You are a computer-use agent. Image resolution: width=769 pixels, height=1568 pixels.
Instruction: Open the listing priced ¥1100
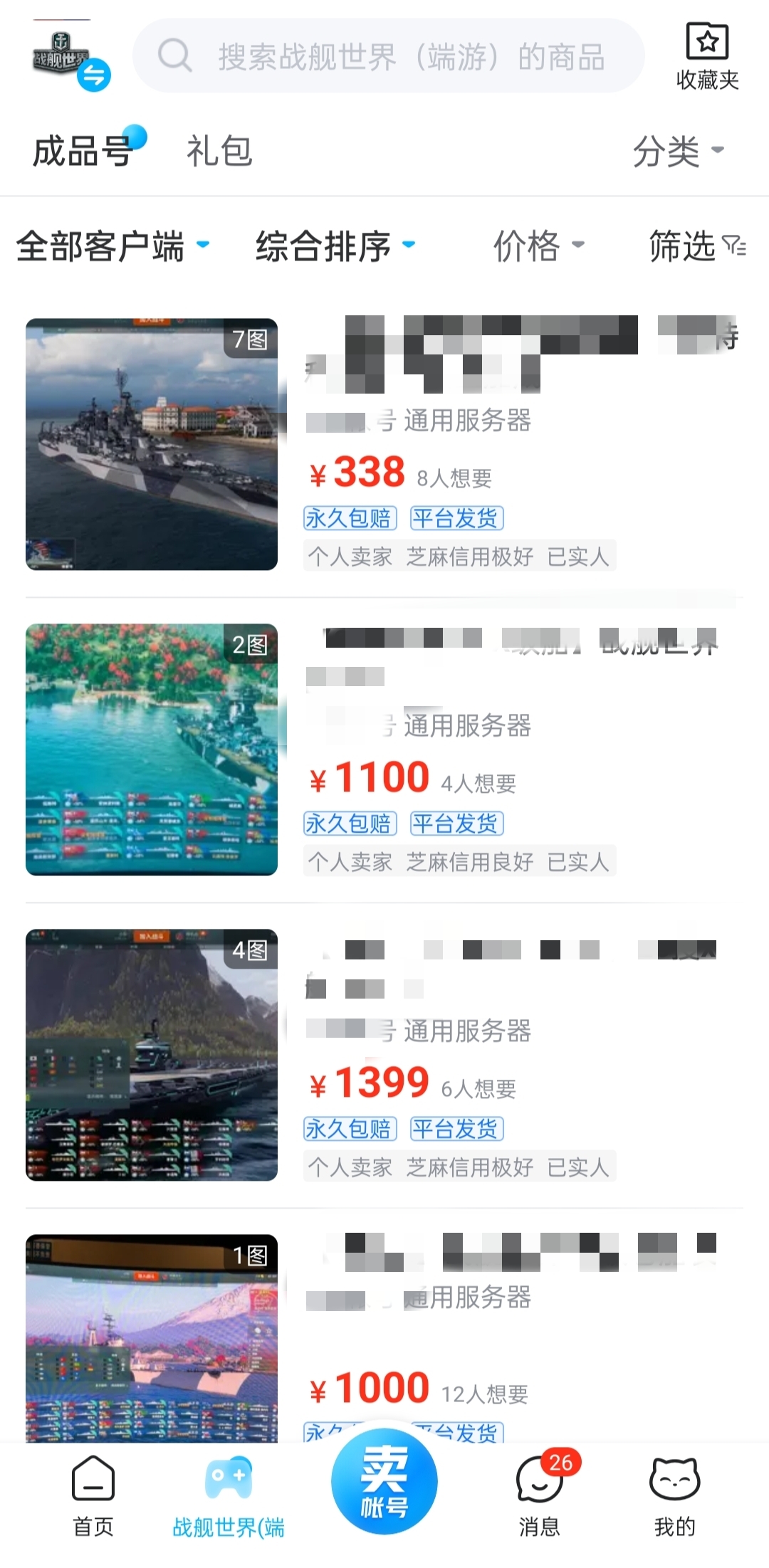tap(384, 749)
